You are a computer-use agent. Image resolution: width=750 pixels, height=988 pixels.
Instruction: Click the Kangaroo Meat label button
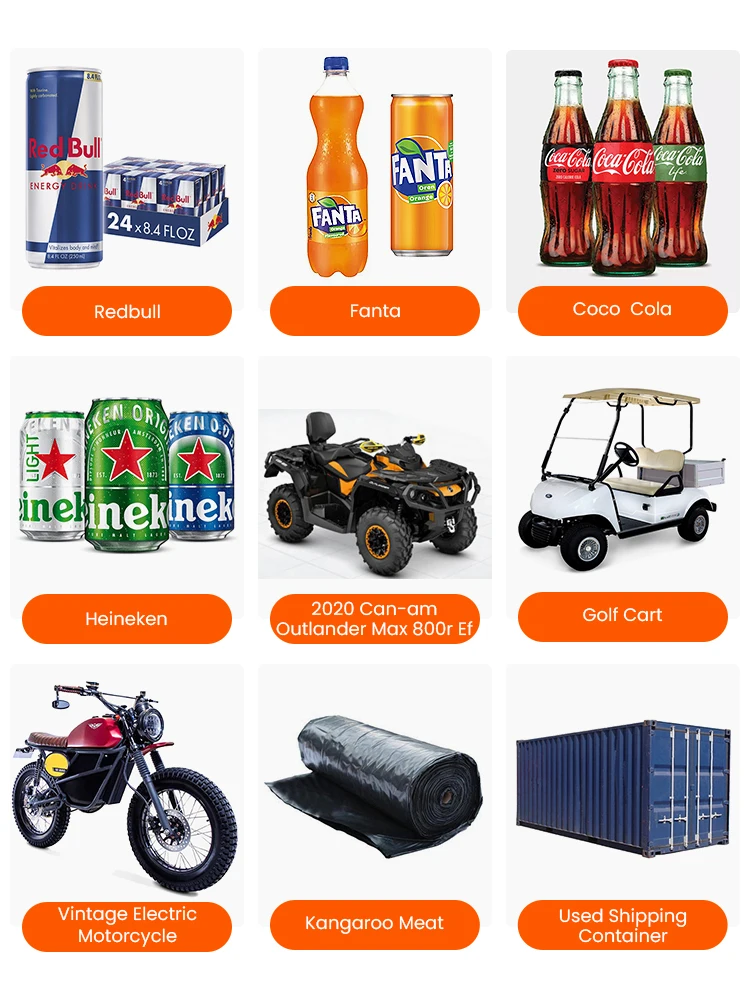pyautogui.click(x=374, y=925)
